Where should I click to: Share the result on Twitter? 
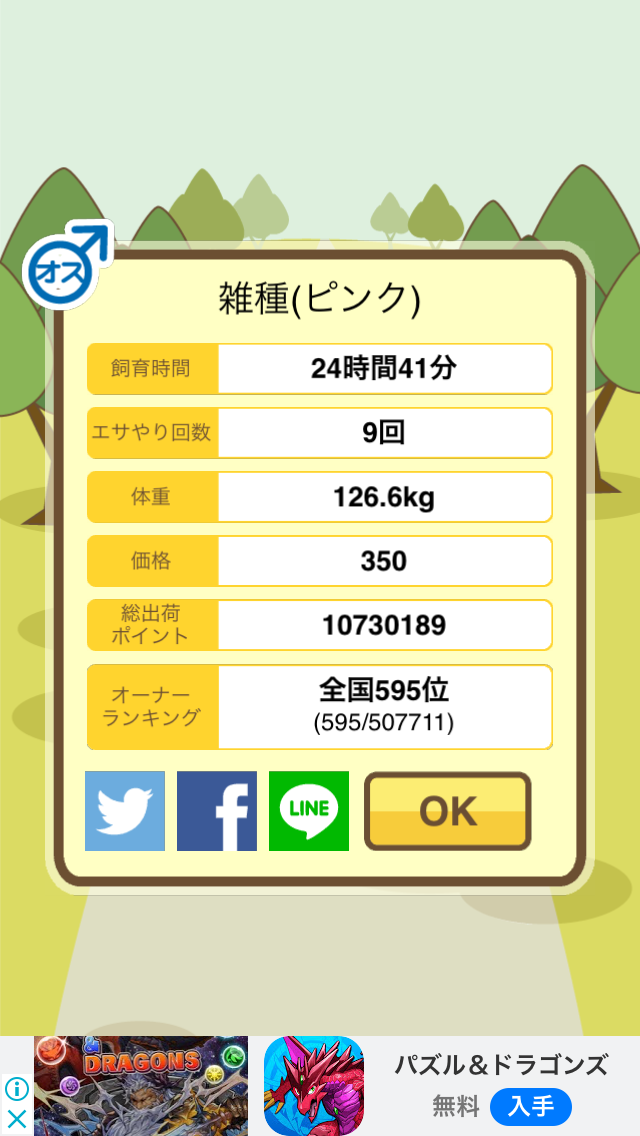[125, 811]
